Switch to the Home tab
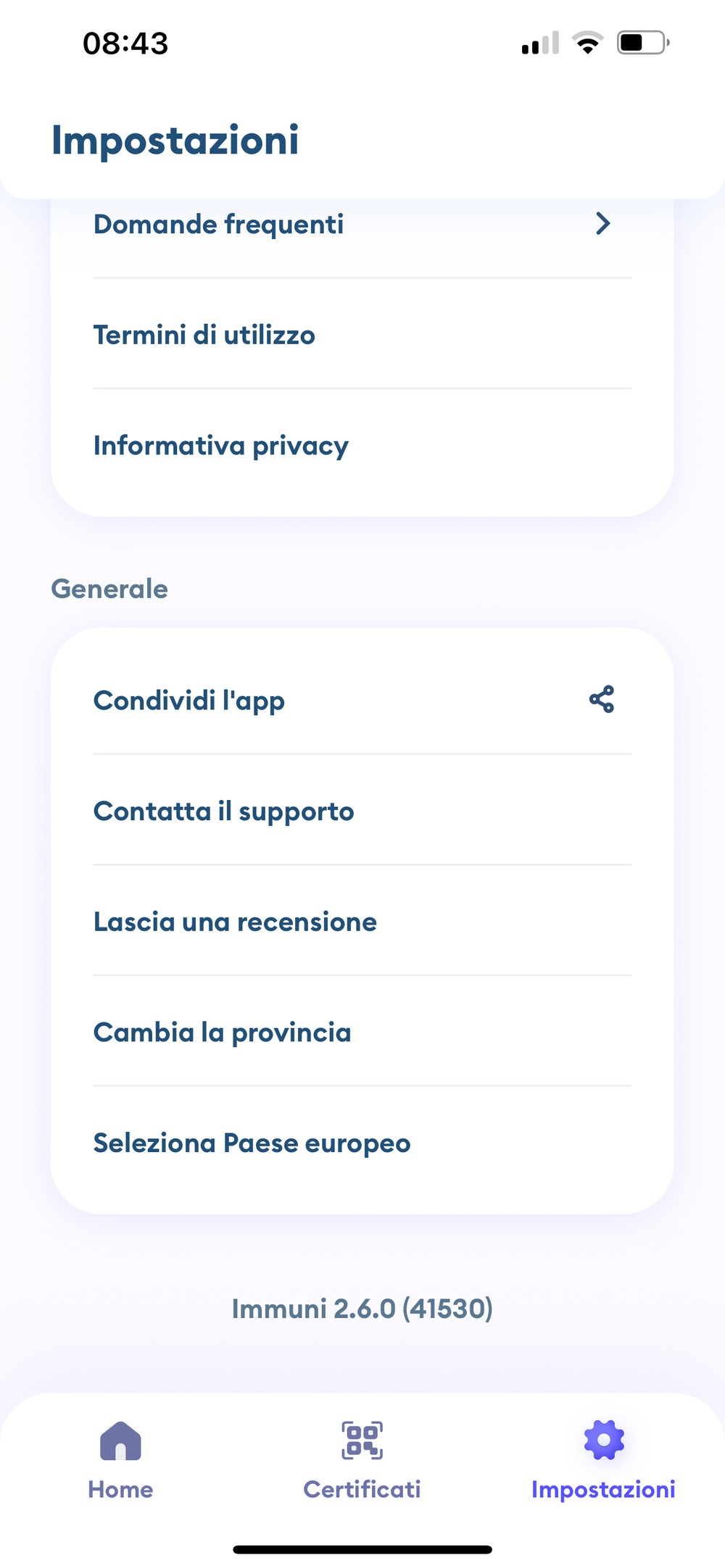725x1568 pixels. [120, 1459]
